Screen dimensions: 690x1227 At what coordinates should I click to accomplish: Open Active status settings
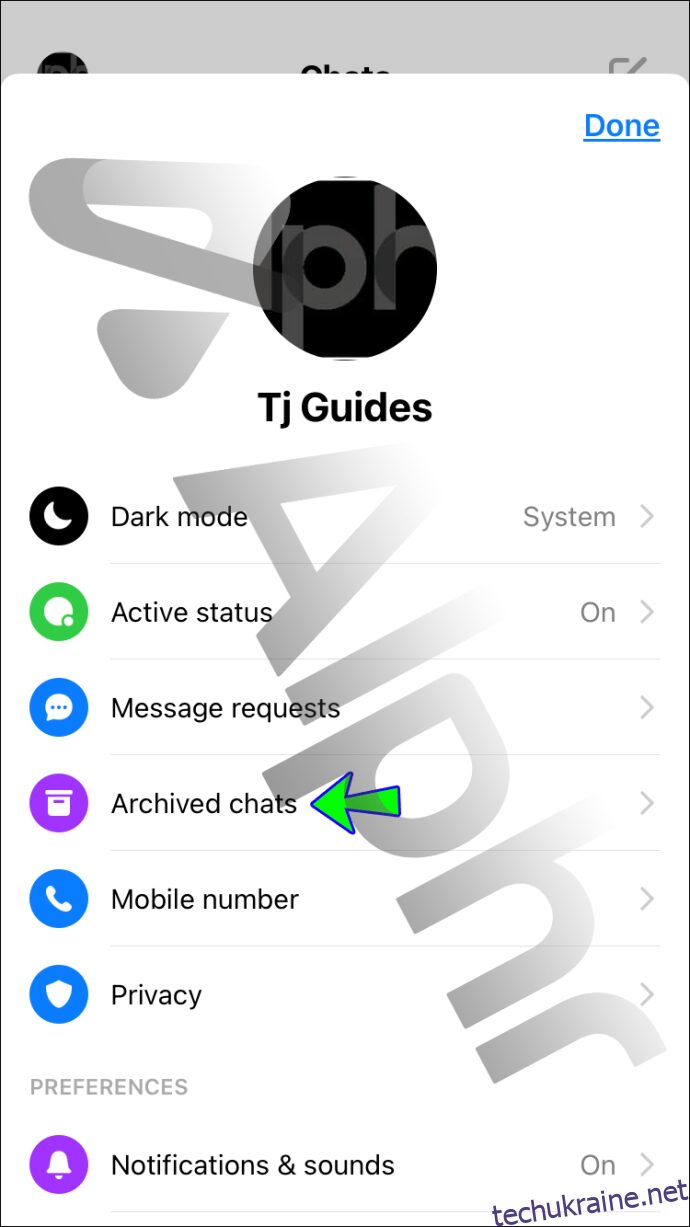pyautogui.click(x=345, y=612)
